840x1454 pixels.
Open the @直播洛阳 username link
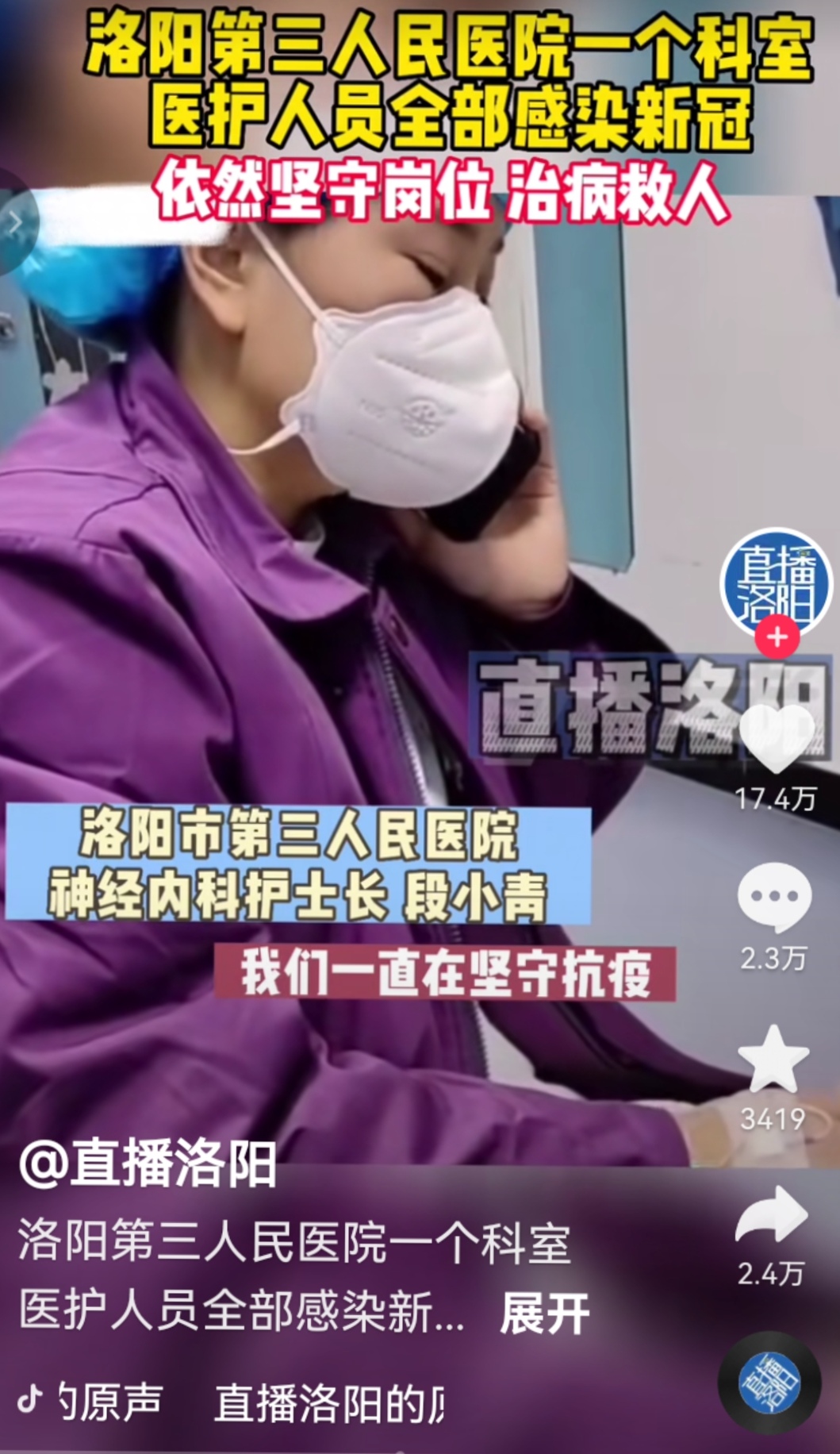tap(148, 1164)
